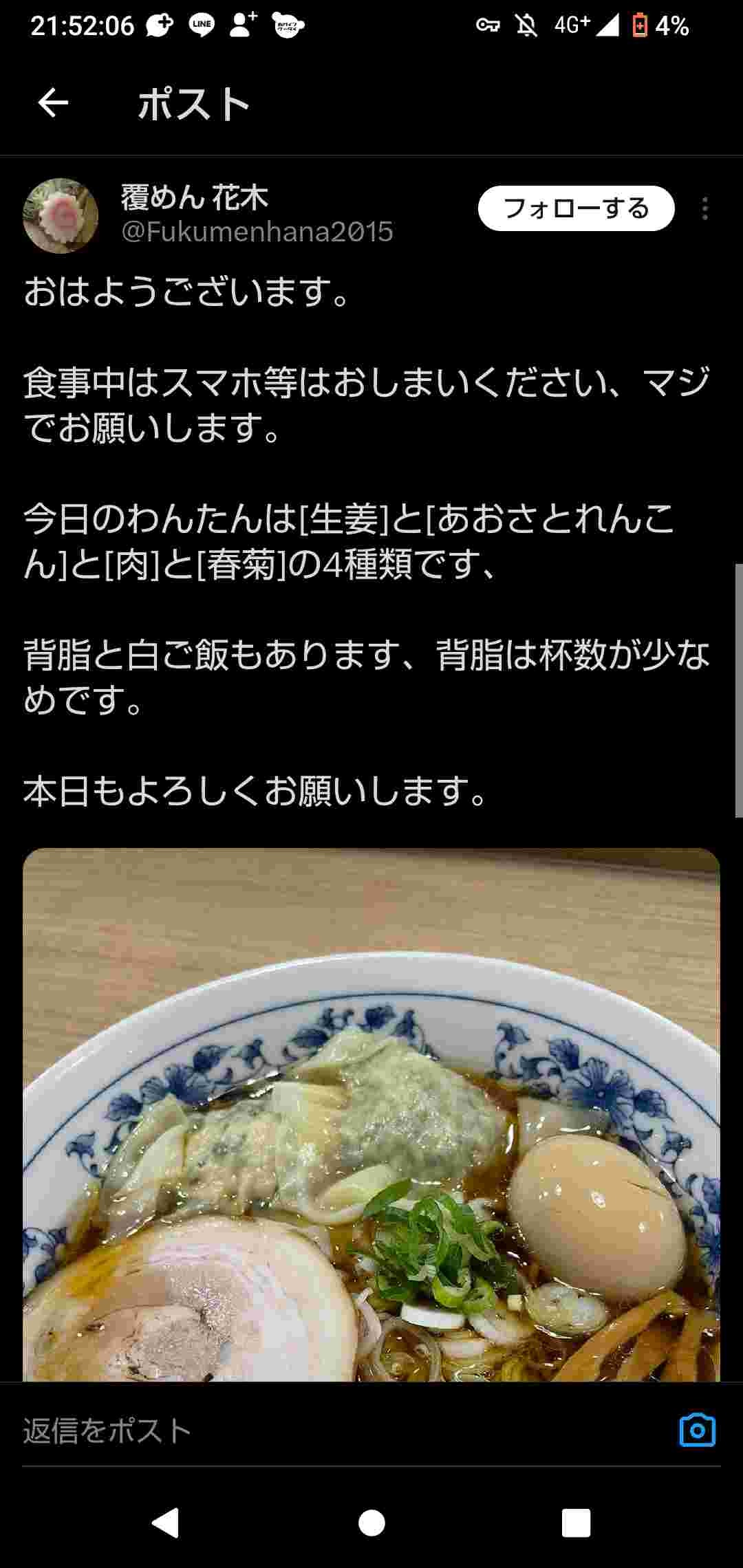Go back from the ポスト screen

click(x=52, y=103)
